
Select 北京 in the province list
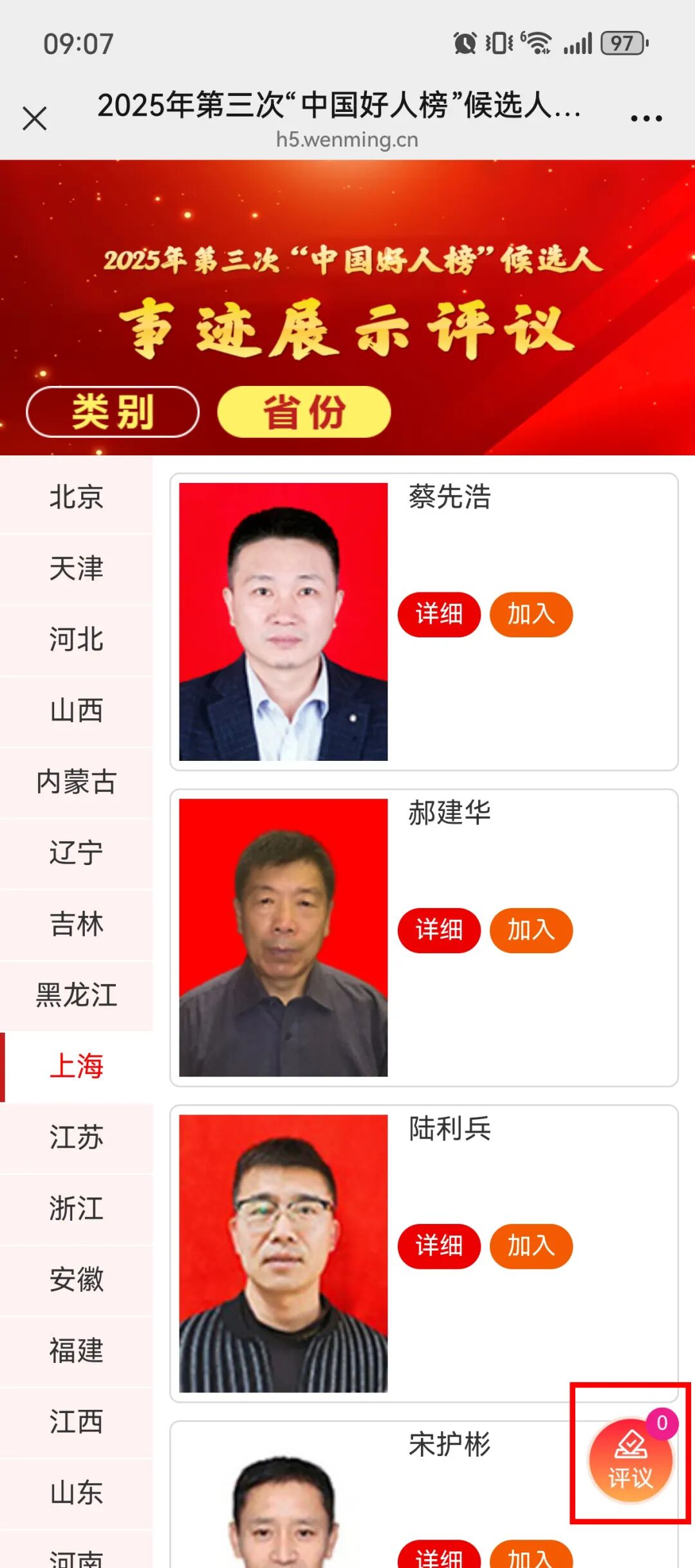pyautogui.click(x=76, y=497)
